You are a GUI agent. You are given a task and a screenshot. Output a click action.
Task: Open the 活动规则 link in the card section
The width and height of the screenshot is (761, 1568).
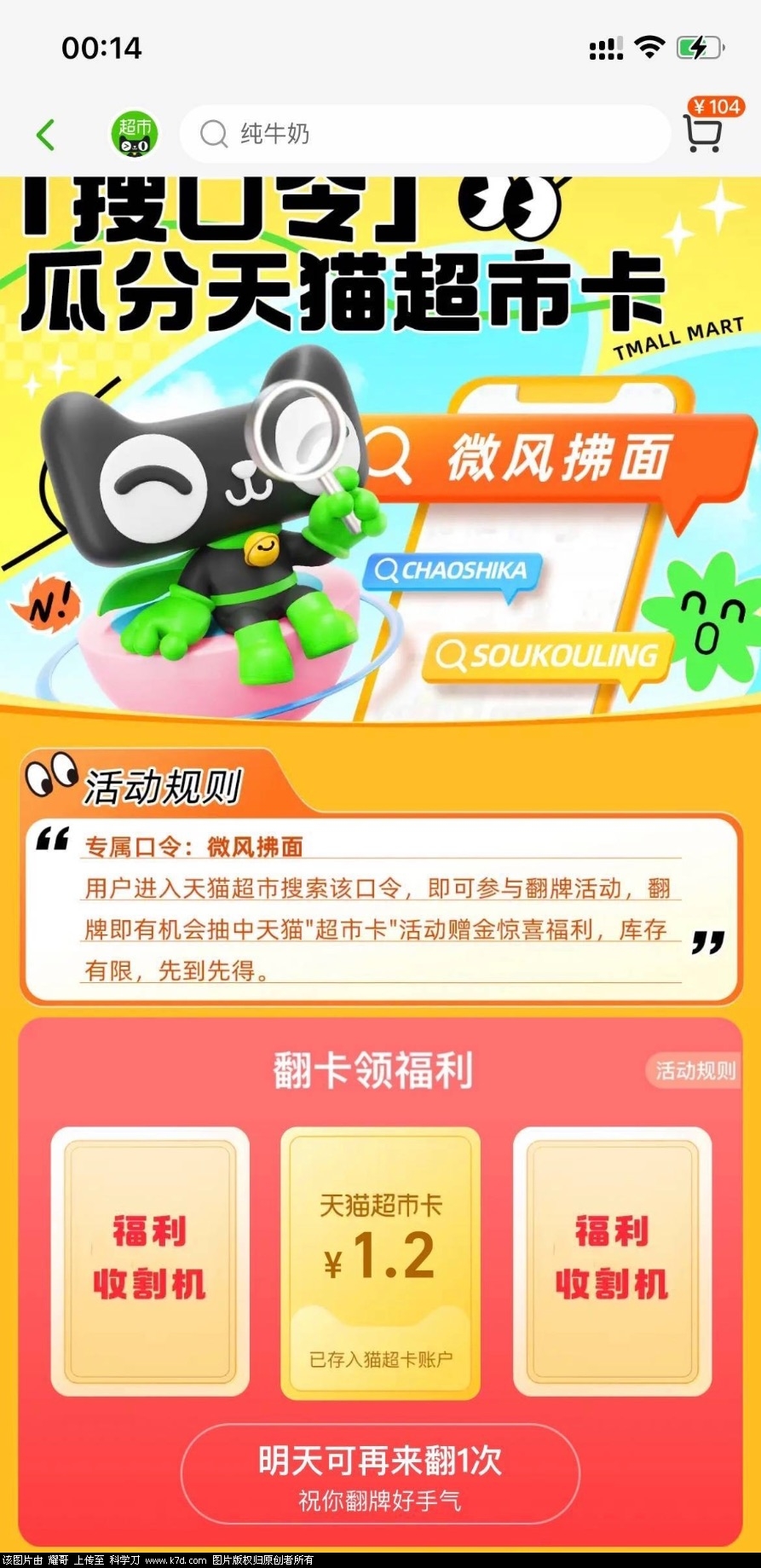coord(695,1071)
